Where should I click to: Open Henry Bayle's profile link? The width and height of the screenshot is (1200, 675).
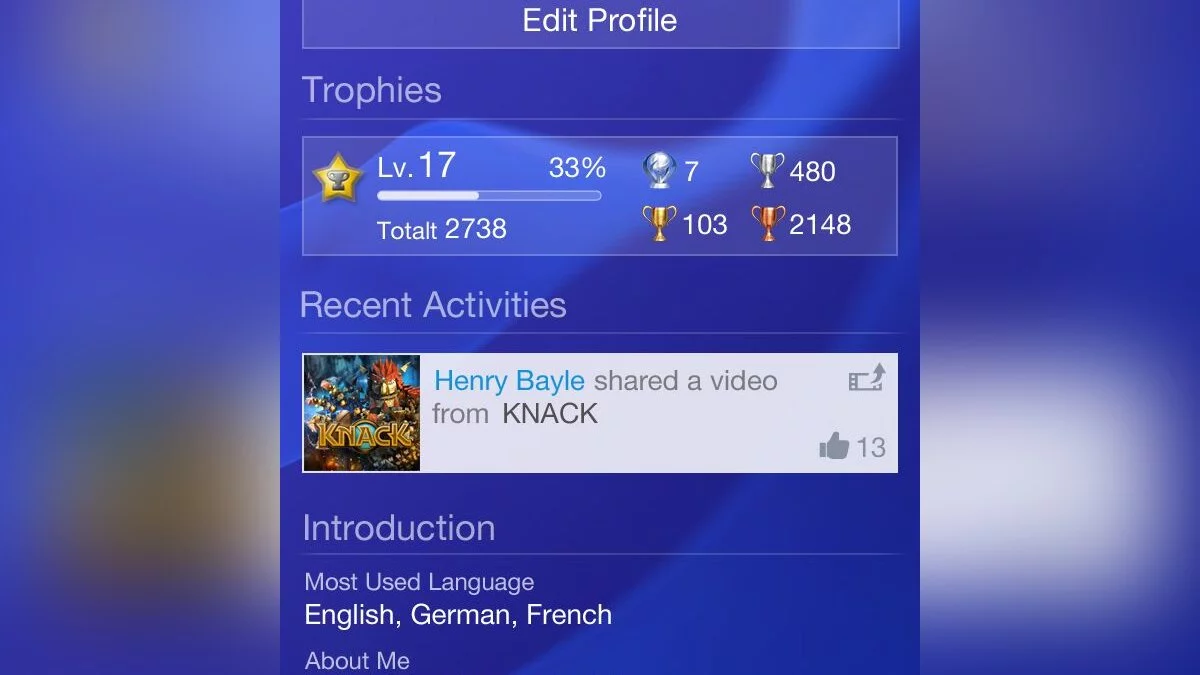(x=509, y=381)
